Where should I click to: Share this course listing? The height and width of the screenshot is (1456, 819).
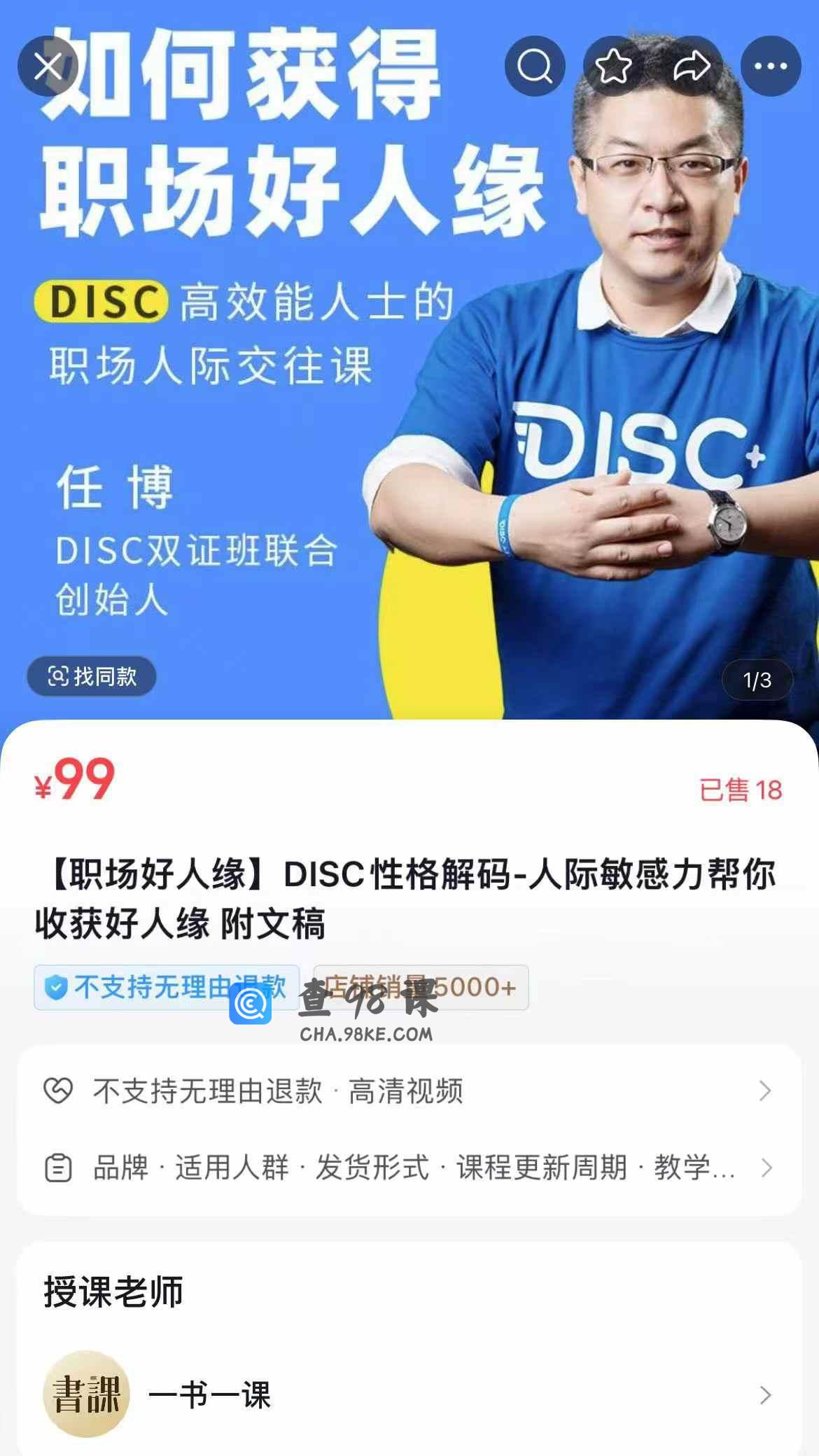point(692,66)
